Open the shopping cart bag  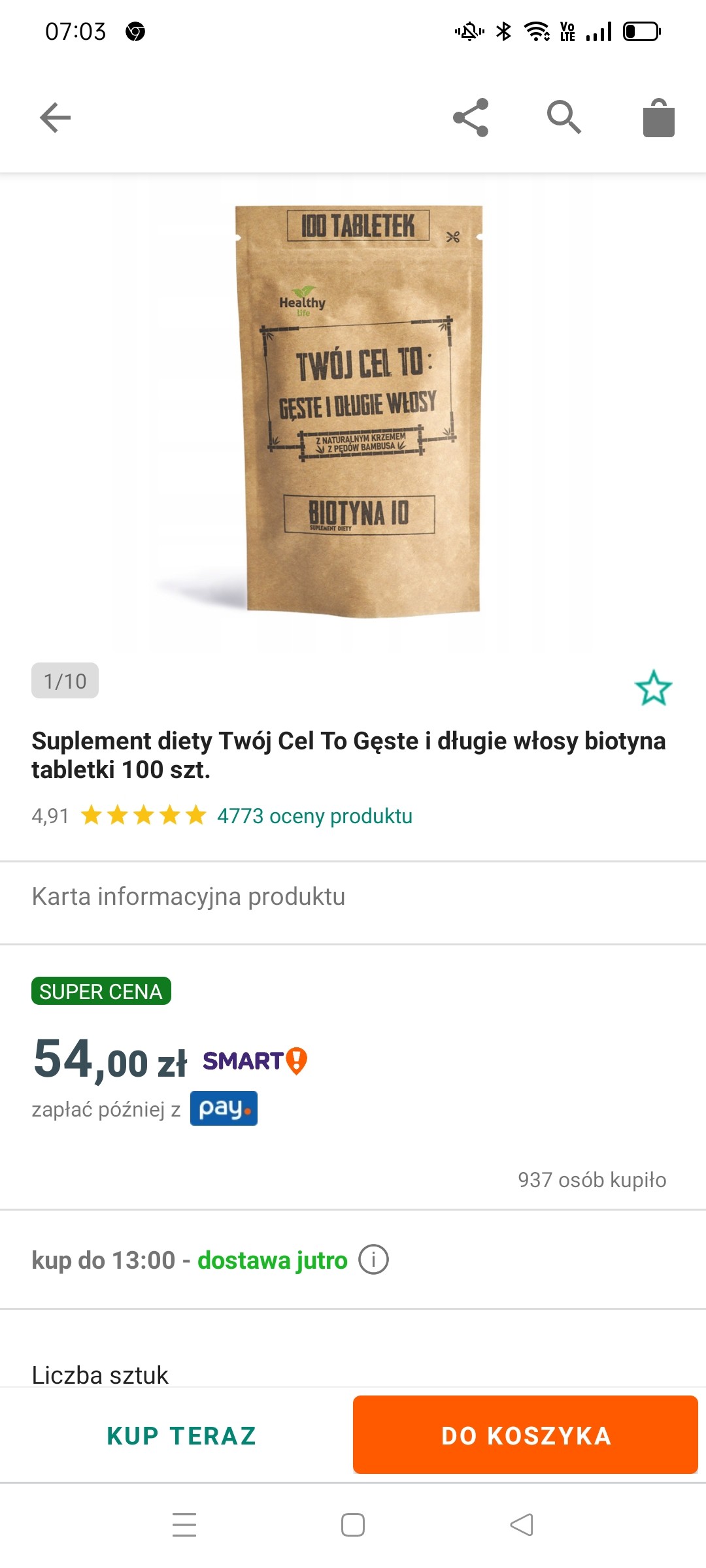point(658,118)
